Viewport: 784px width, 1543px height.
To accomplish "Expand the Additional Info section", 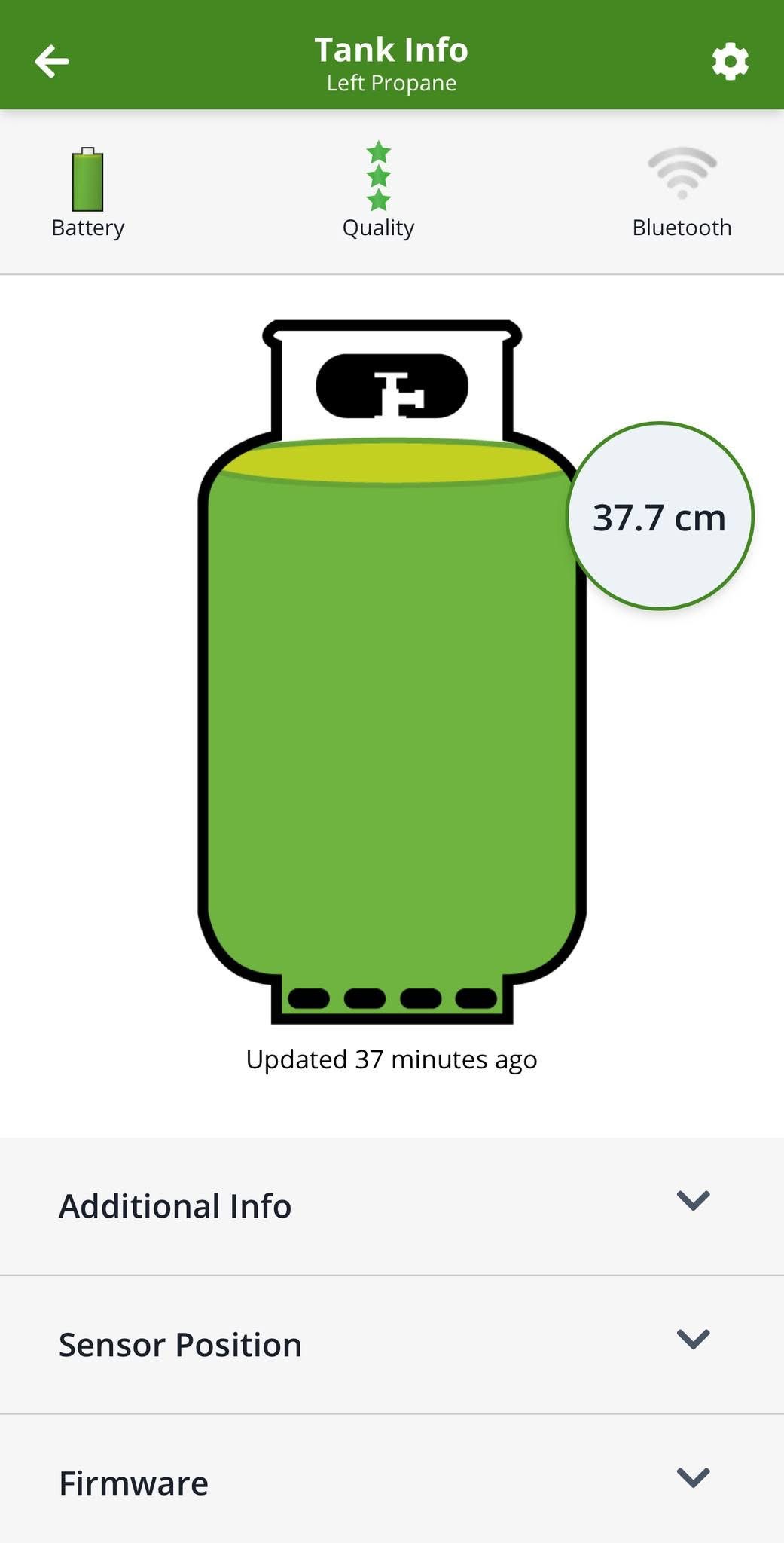I will click(392, 1205).
